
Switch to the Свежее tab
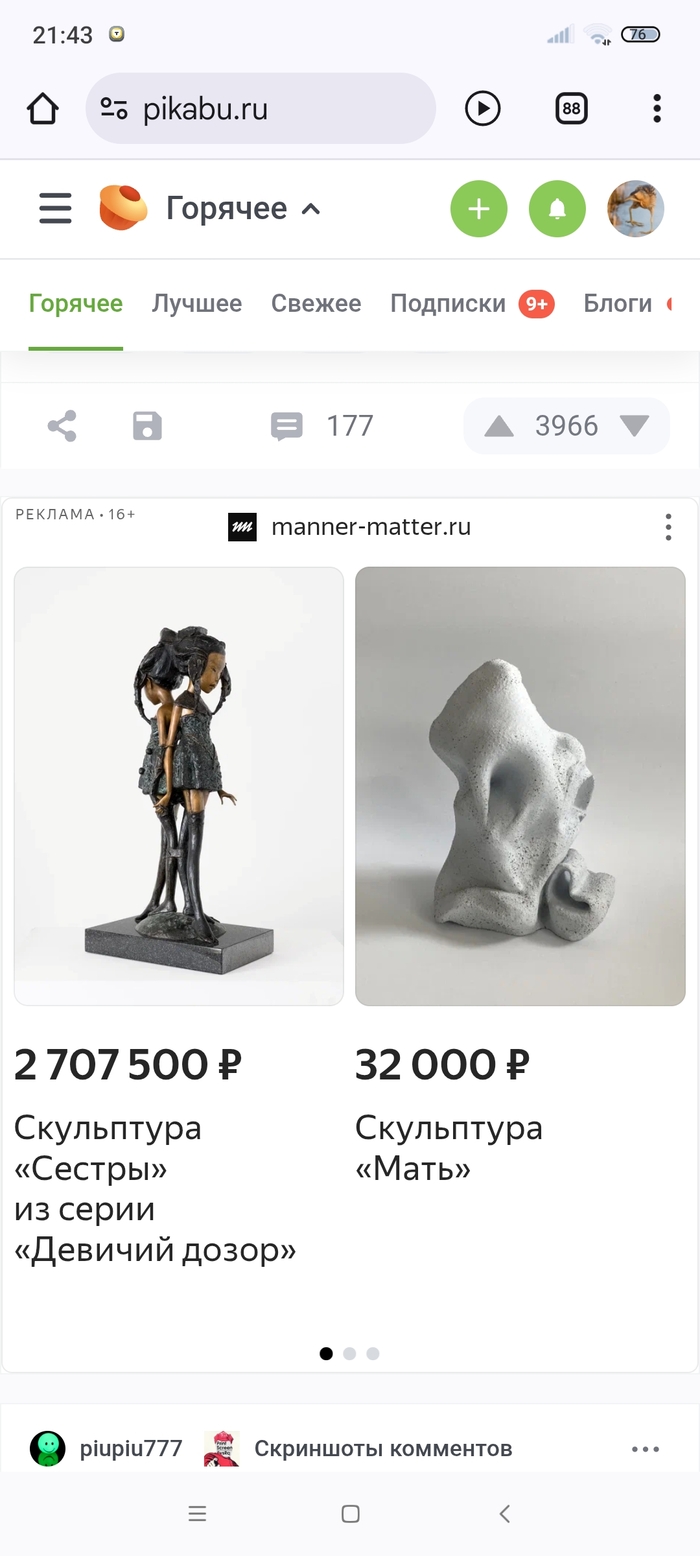click(x=316, y=304)
